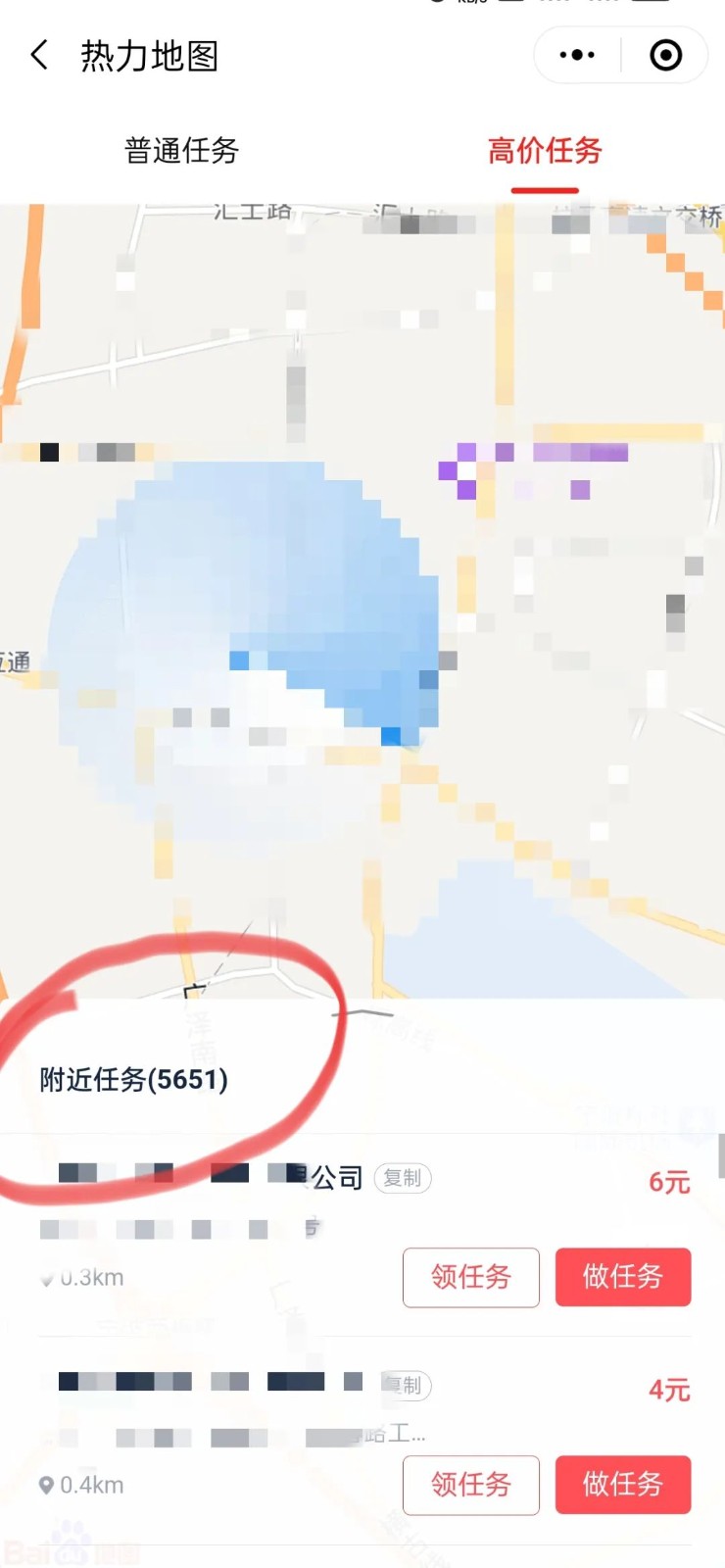Select the 高价任务 tab

[x=545, y=150]
